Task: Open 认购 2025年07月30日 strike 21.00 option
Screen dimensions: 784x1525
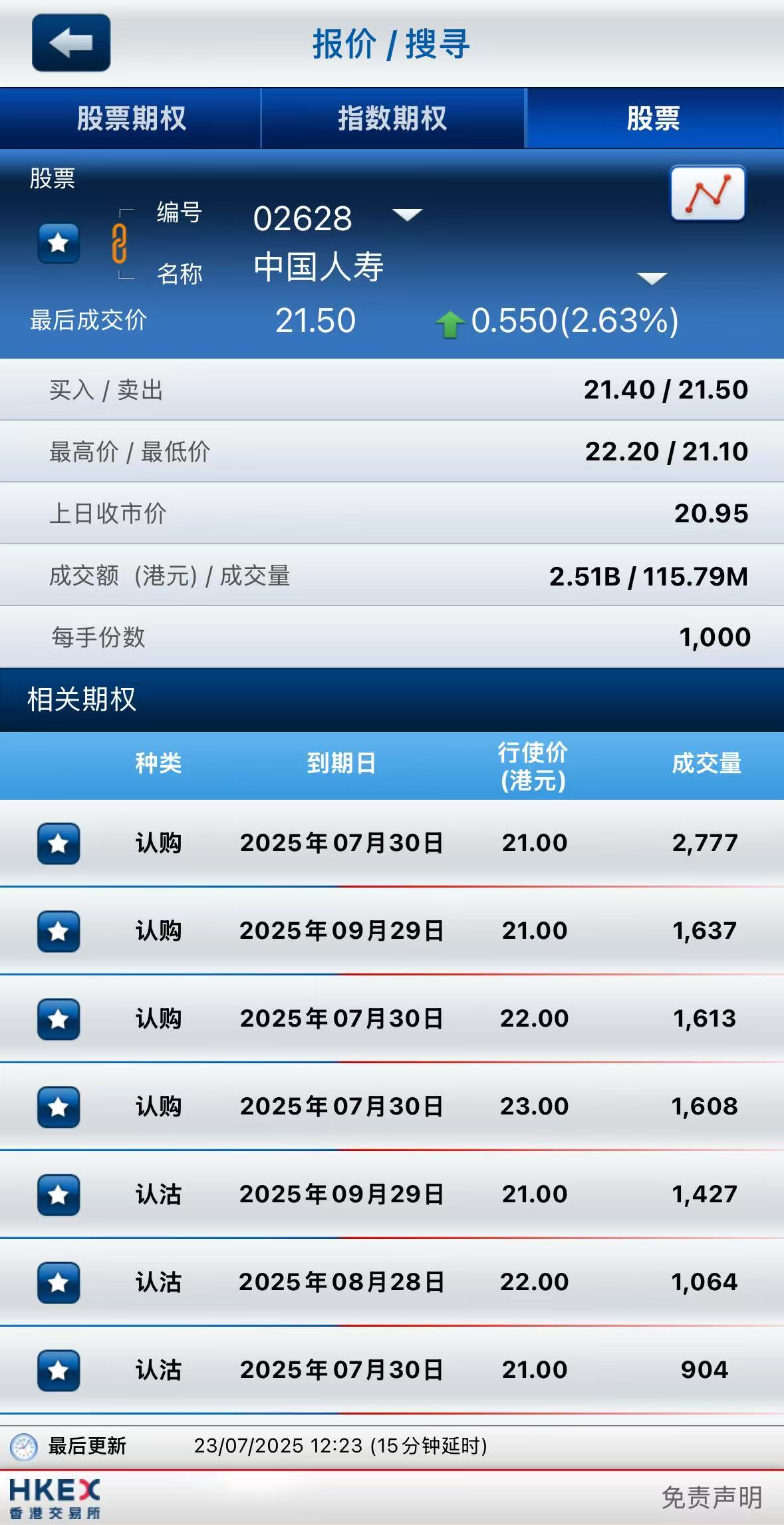Action: pos(392,843)
